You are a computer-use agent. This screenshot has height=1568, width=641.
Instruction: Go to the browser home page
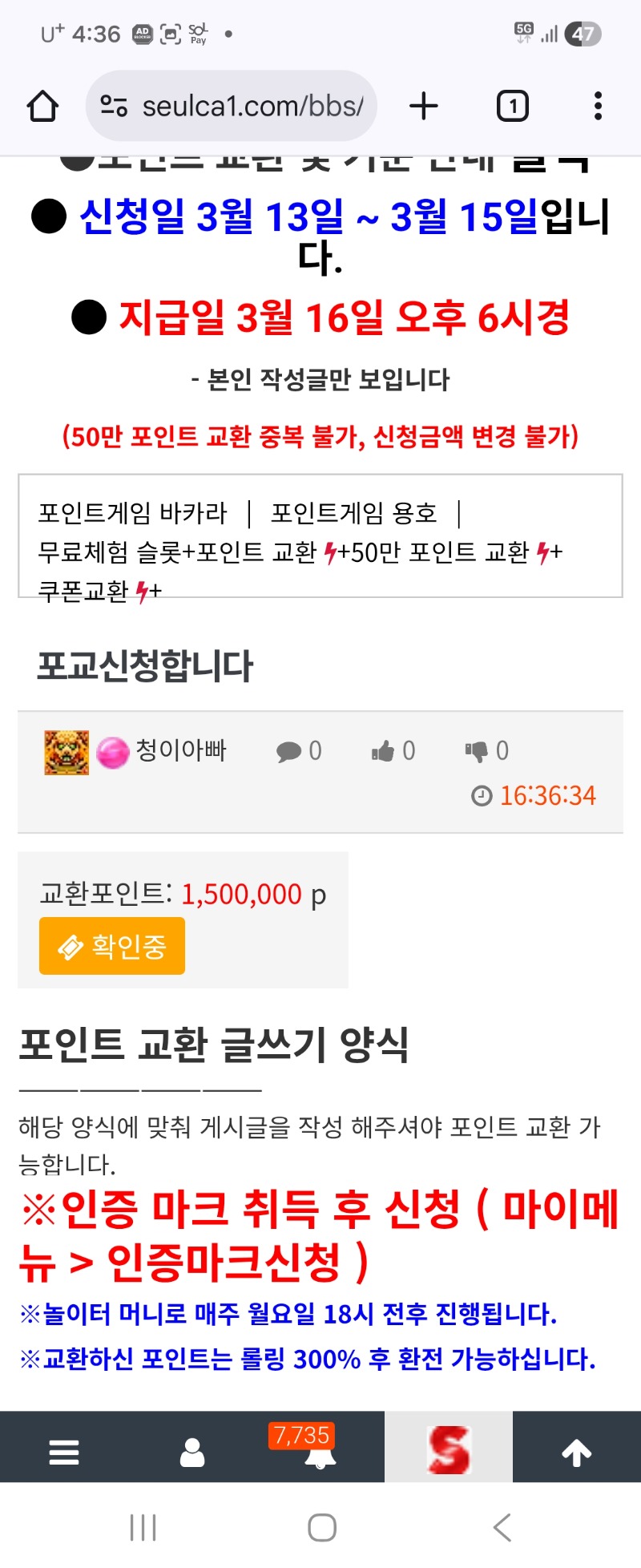[x=43, y=107]
